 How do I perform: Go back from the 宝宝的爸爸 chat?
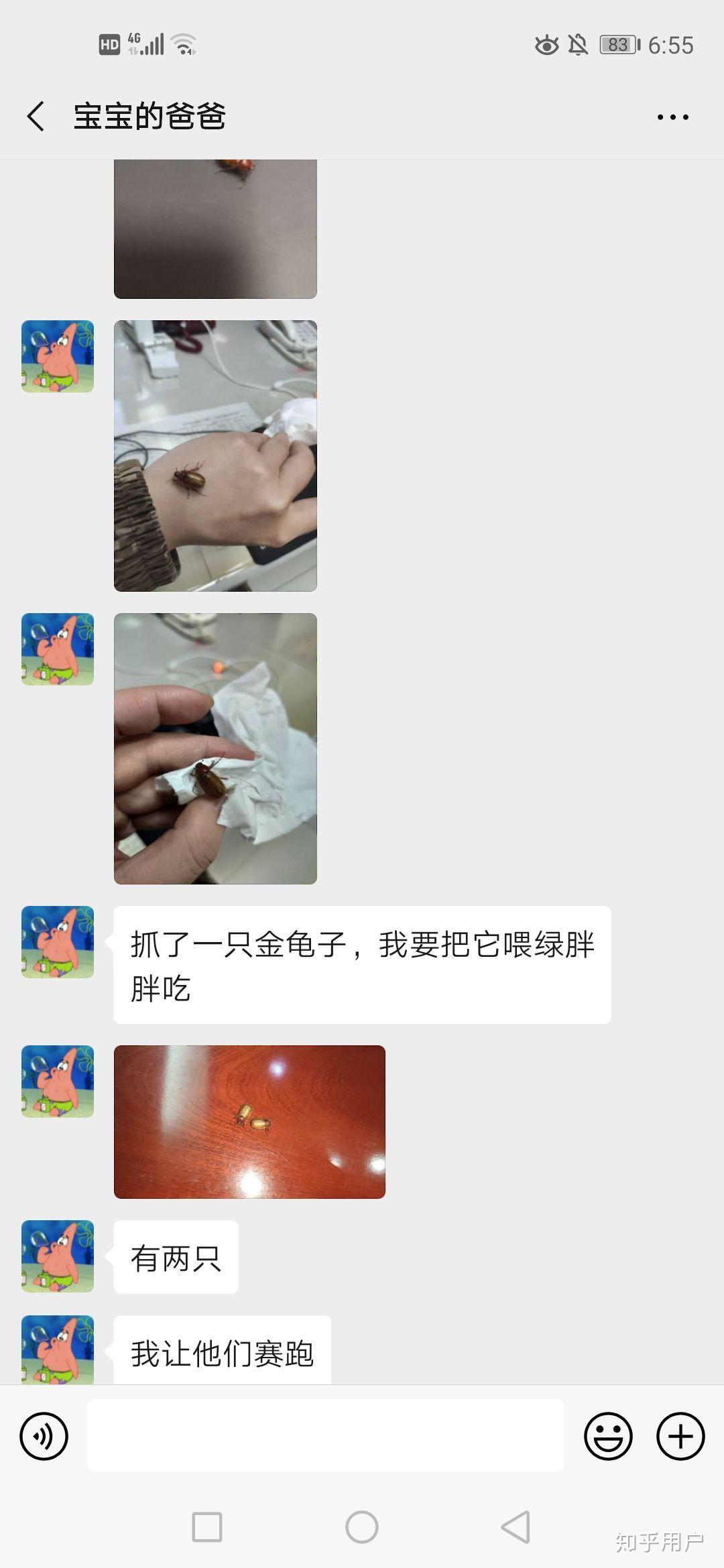tap(36, 117)
